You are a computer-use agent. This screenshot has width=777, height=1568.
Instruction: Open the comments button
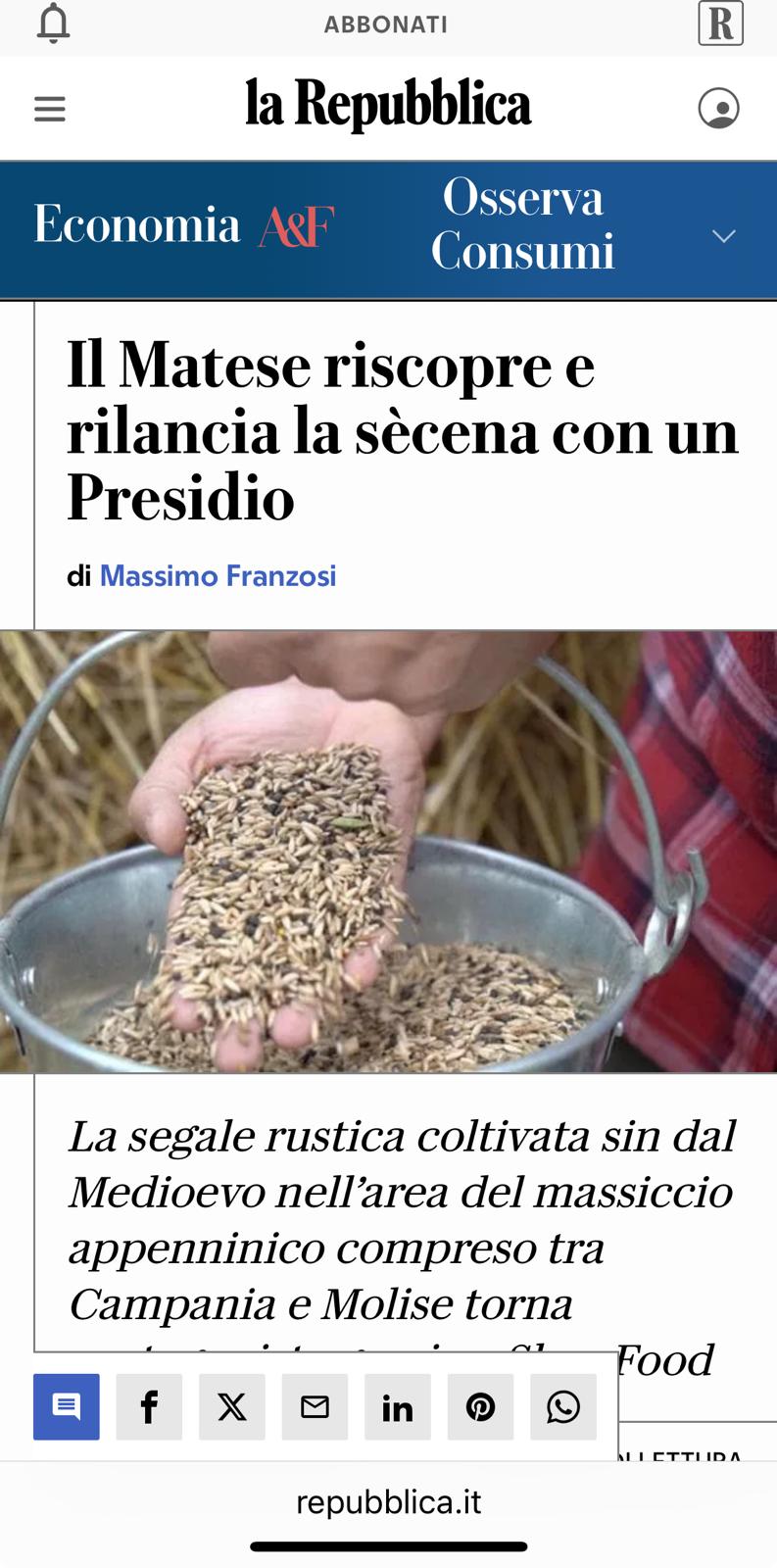point(67,1407)
